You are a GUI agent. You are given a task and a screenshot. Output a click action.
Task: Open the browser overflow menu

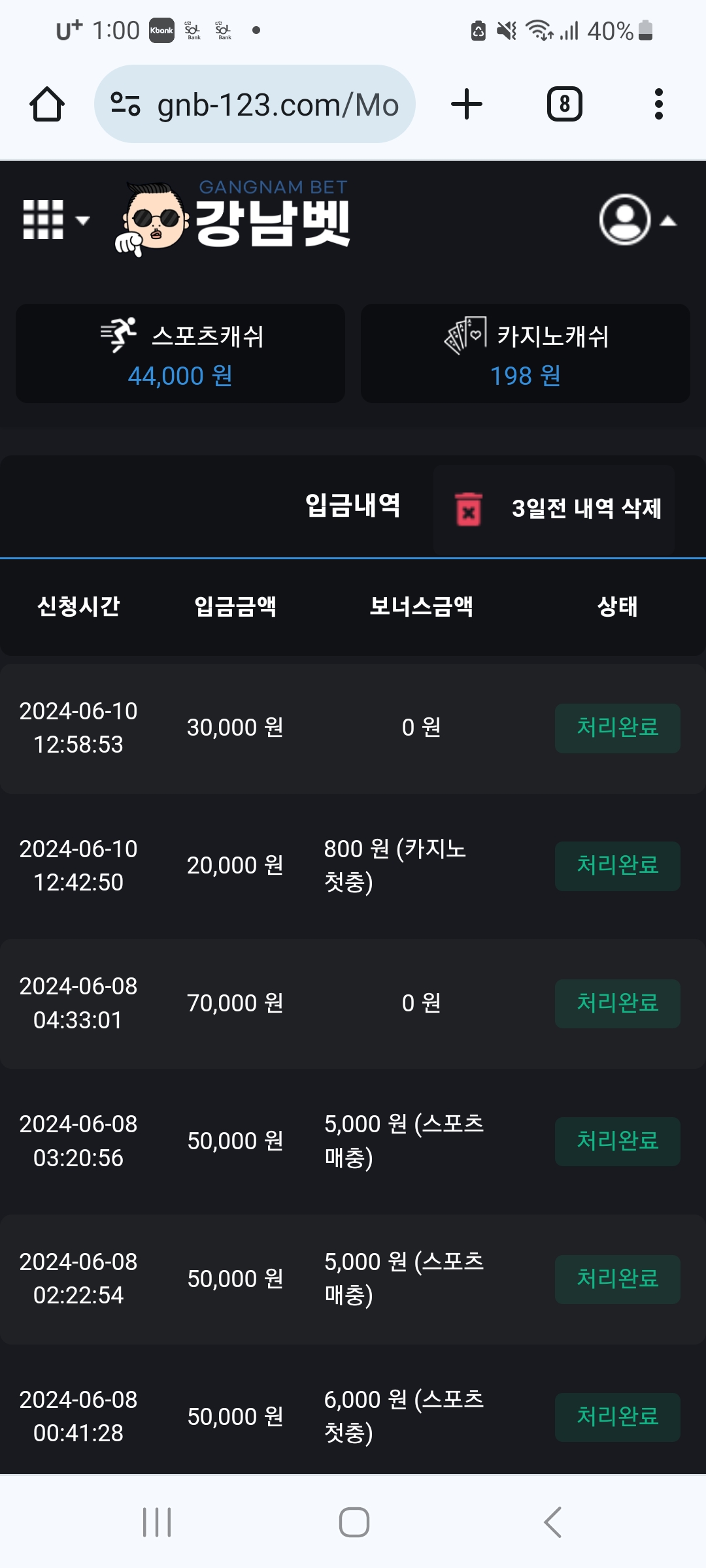658,105
